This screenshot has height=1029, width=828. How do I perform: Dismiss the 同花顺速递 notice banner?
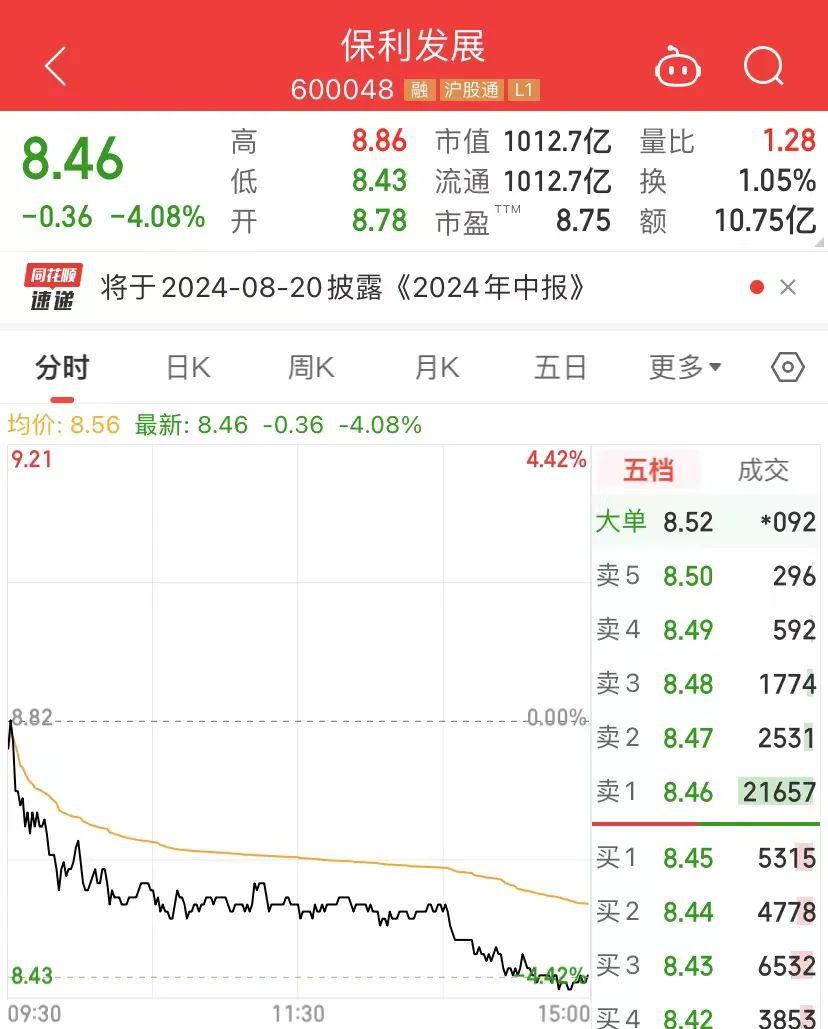(788, 288)
